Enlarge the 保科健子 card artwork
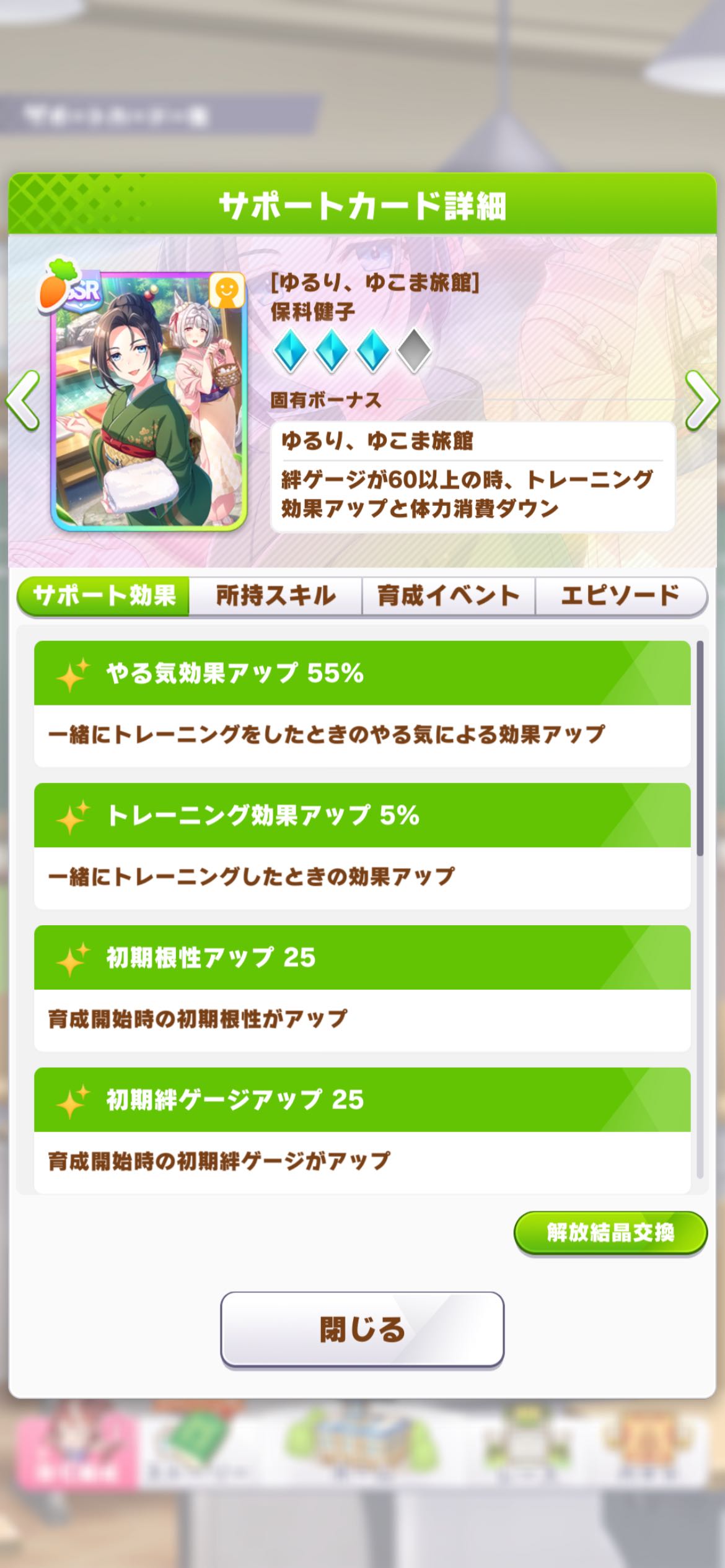This screenshot has width=725, height=1568. click(149, 401)
